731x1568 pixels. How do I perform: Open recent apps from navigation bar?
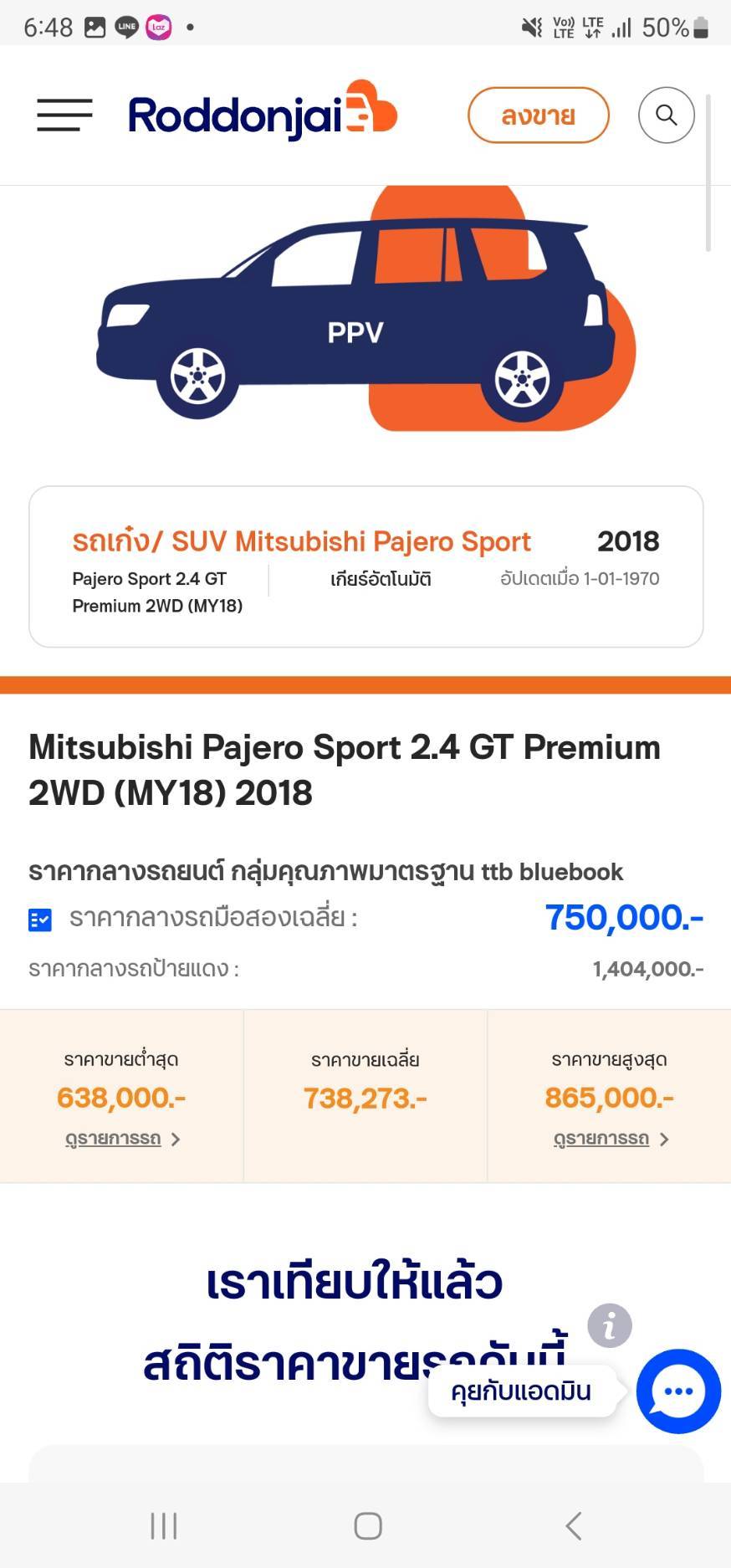(164, 1525)
